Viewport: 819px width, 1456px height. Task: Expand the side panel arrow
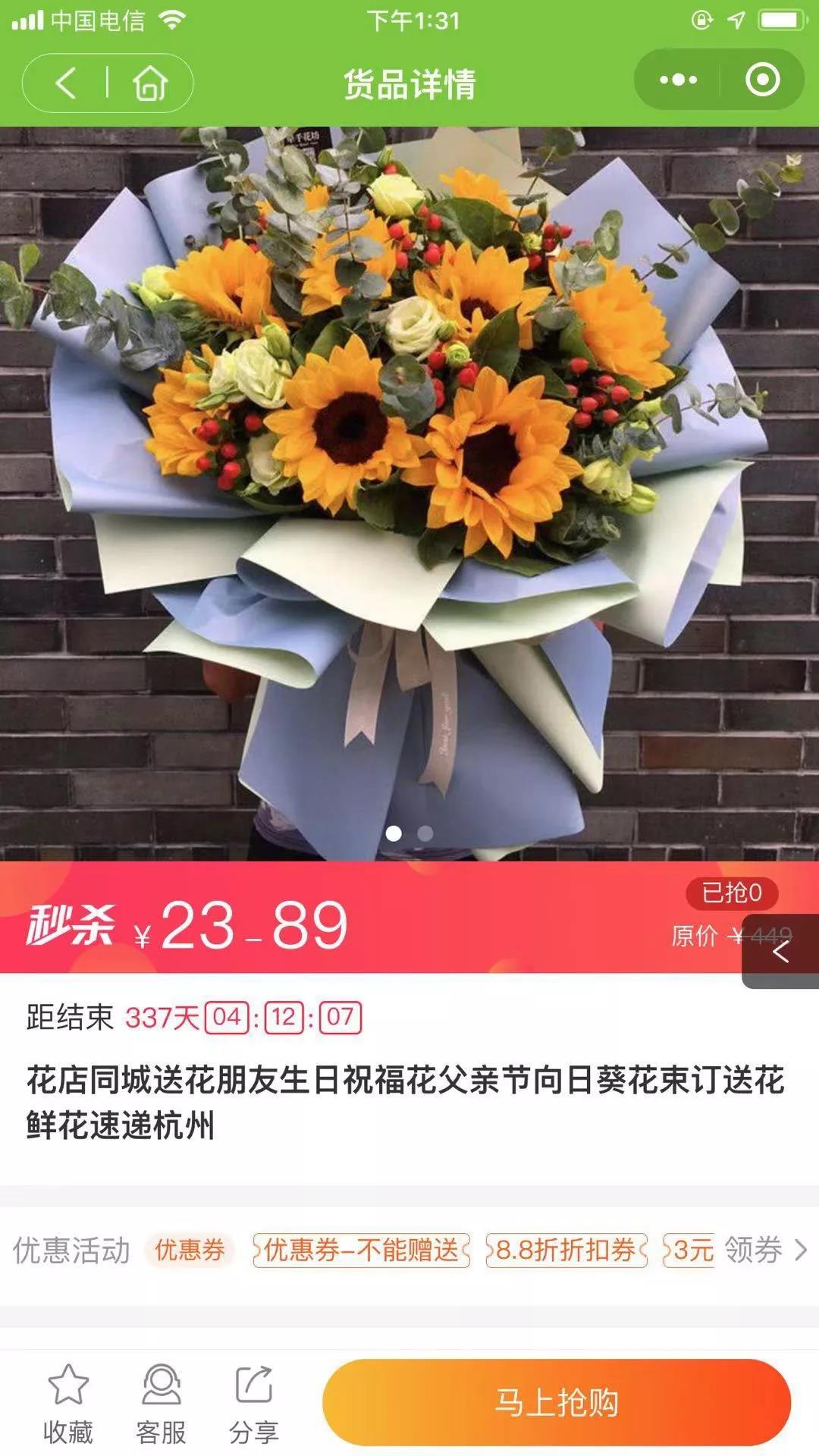[781, 951]
